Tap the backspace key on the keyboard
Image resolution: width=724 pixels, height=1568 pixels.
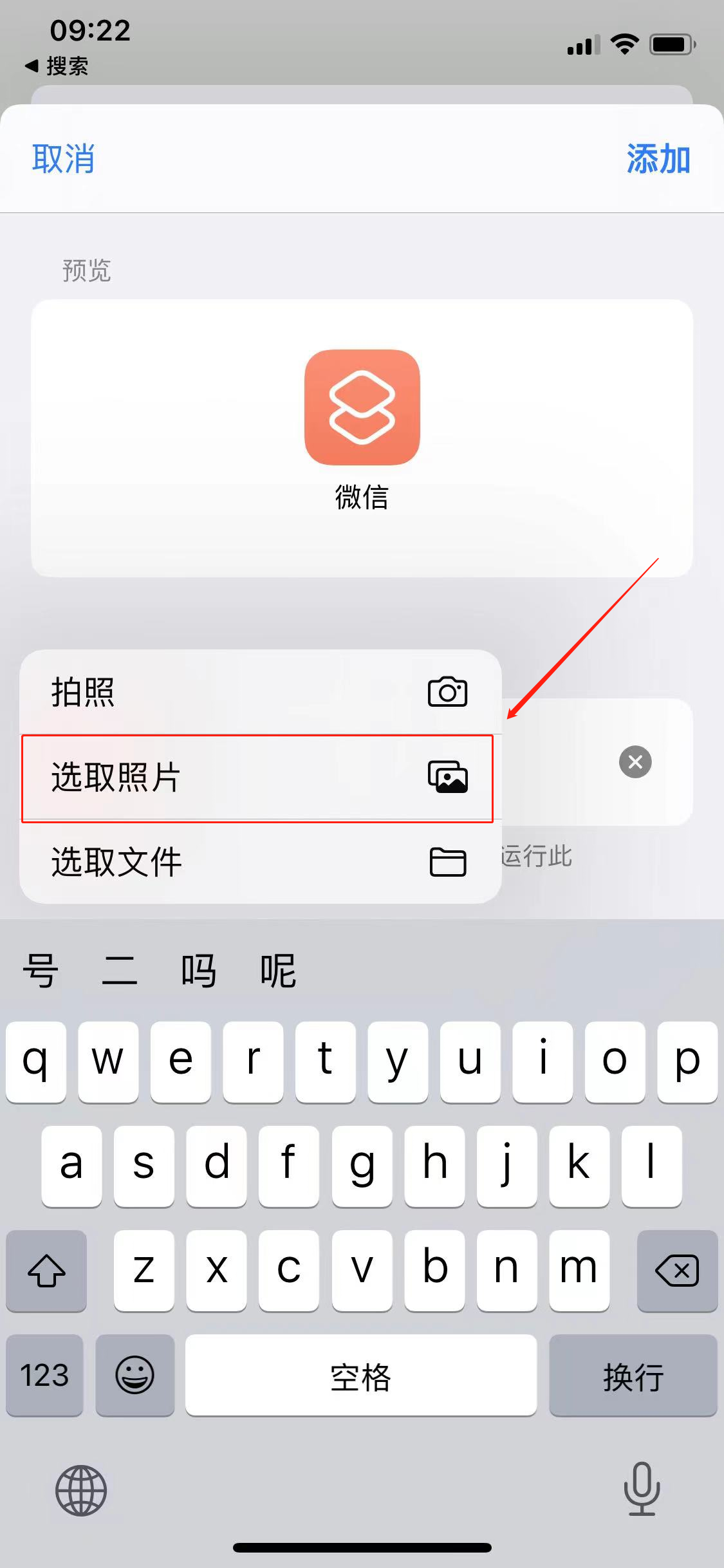click(677, 1271)
